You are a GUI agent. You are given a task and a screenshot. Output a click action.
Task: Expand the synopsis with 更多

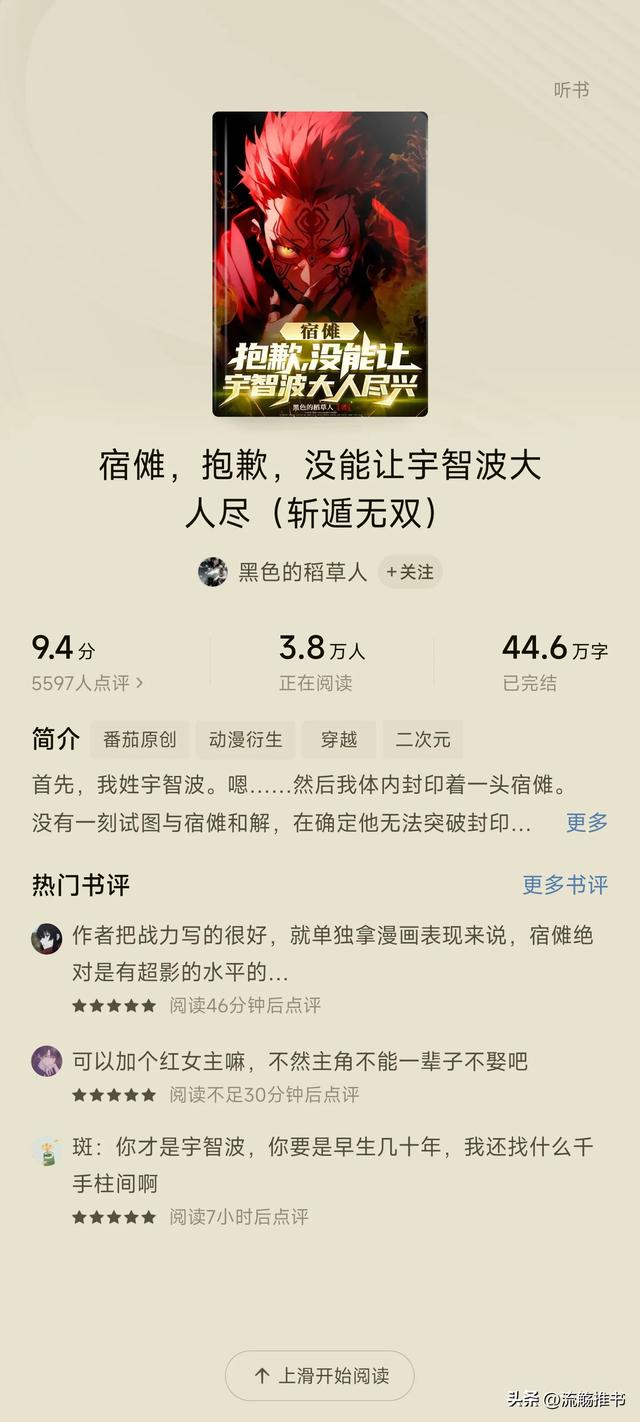[x=586, y=823]
